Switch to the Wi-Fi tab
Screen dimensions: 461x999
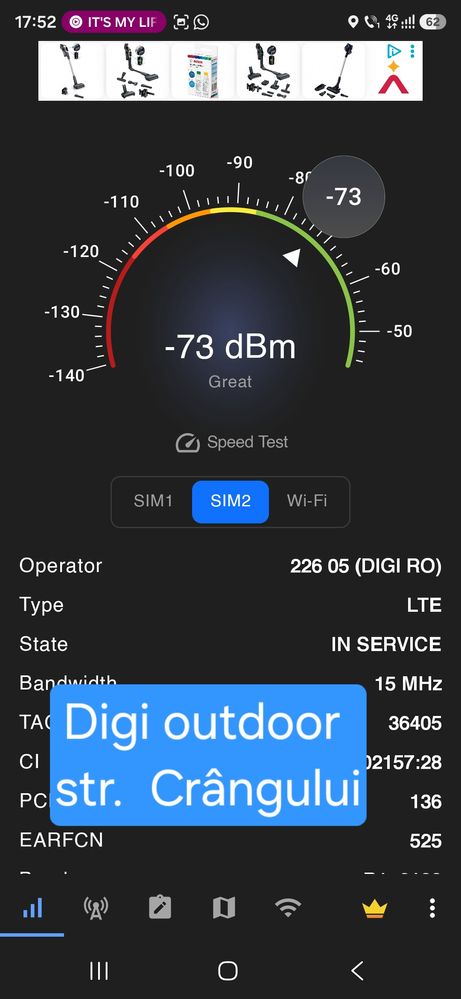tap(307, 501)
